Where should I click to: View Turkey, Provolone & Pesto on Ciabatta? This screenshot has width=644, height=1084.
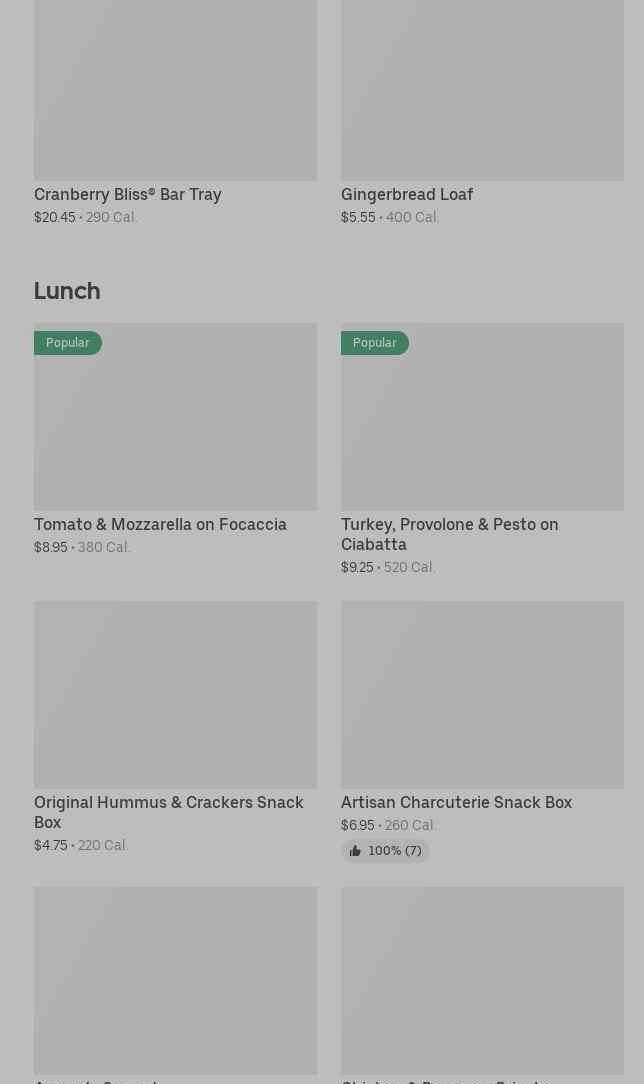482,449
